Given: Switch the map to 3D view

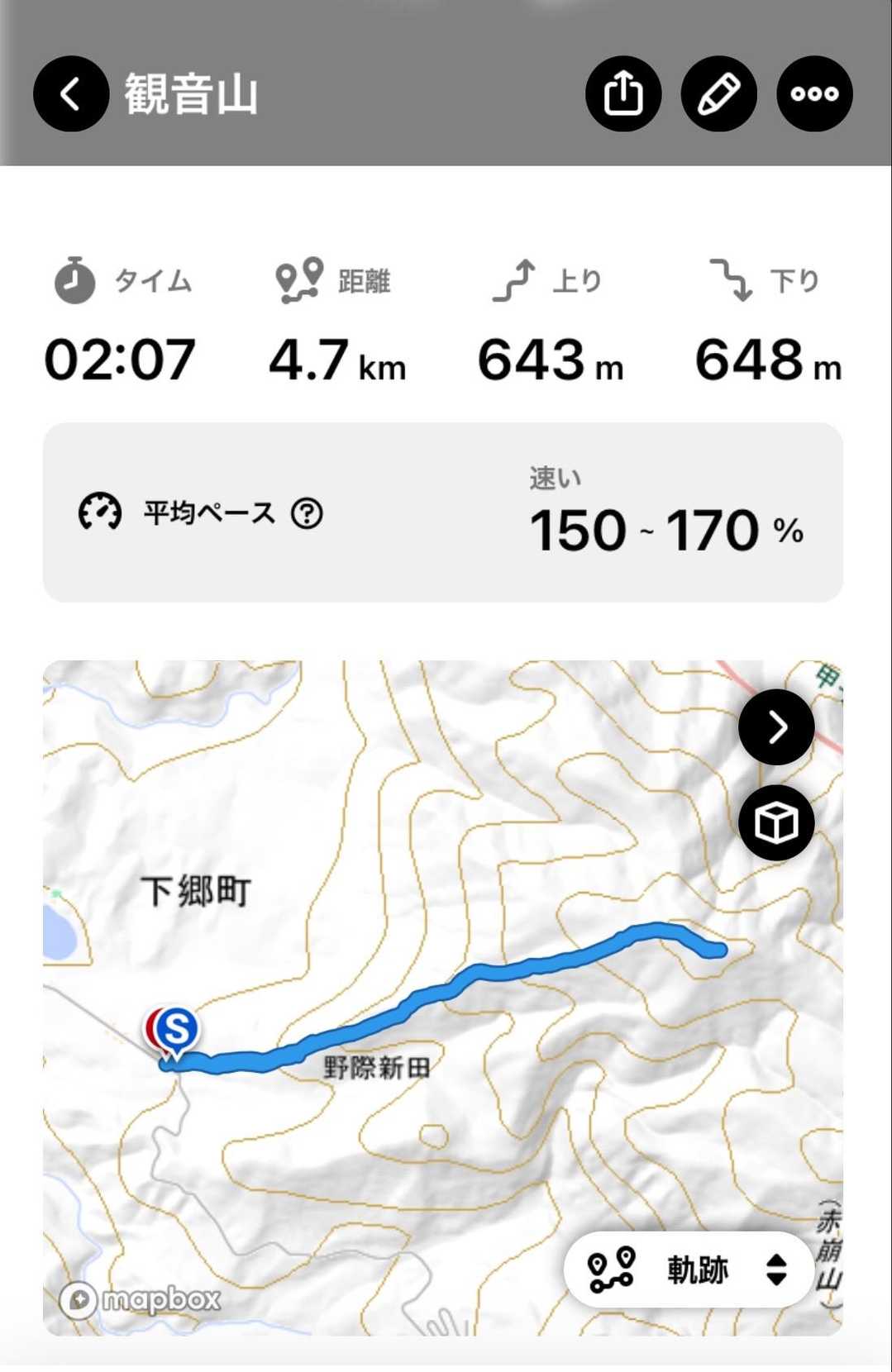Looking at the screenshot, I should click(x=776, y=823).
